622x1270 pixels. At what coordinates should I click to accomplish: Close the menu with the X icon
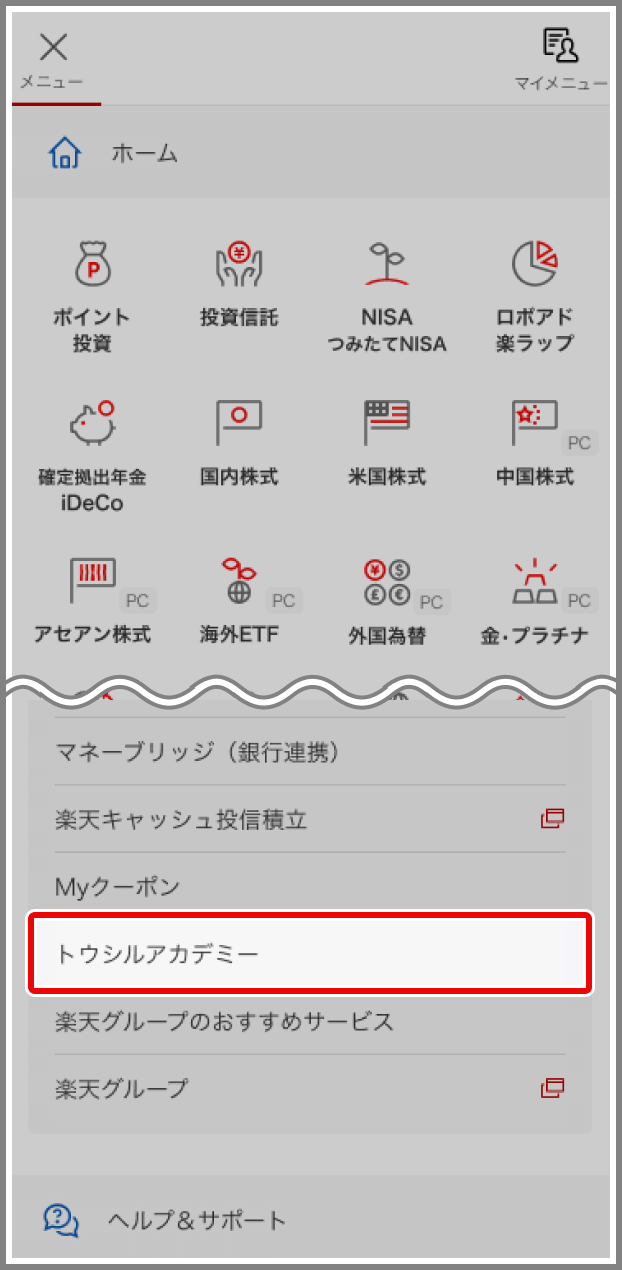point(53,47)
